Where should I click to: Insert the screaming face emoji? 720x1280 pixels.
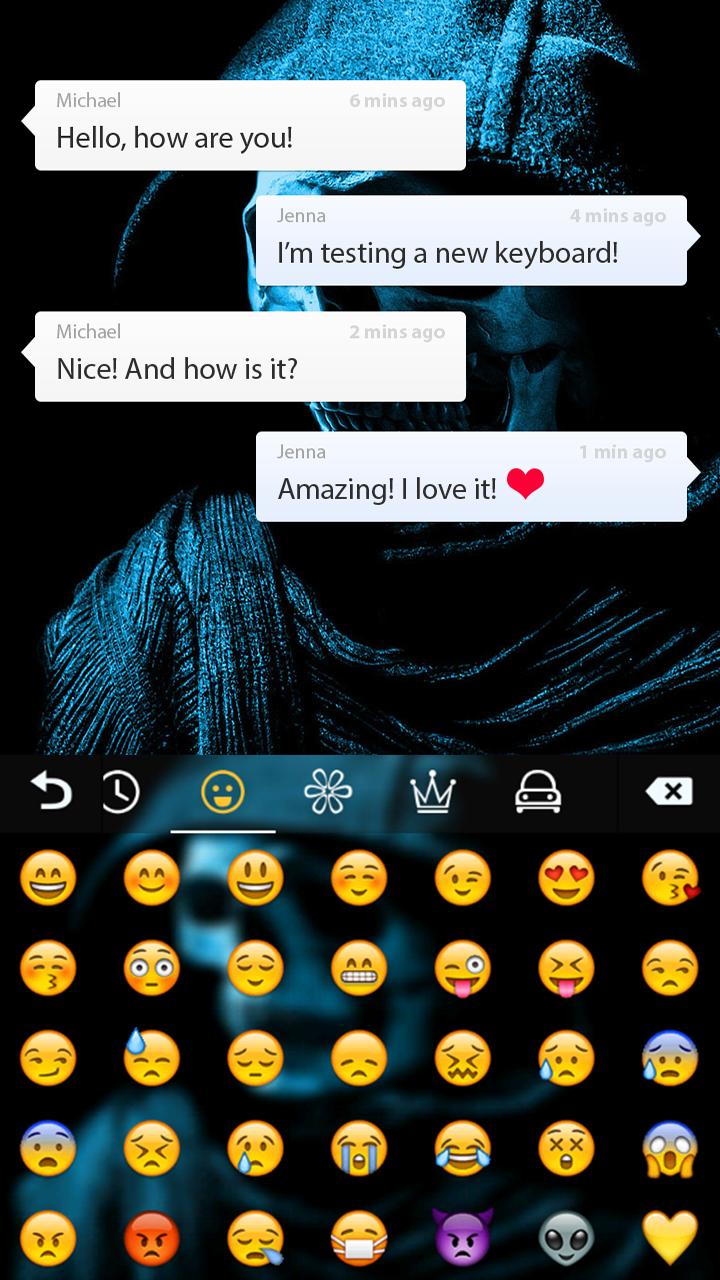(669, 1147)
